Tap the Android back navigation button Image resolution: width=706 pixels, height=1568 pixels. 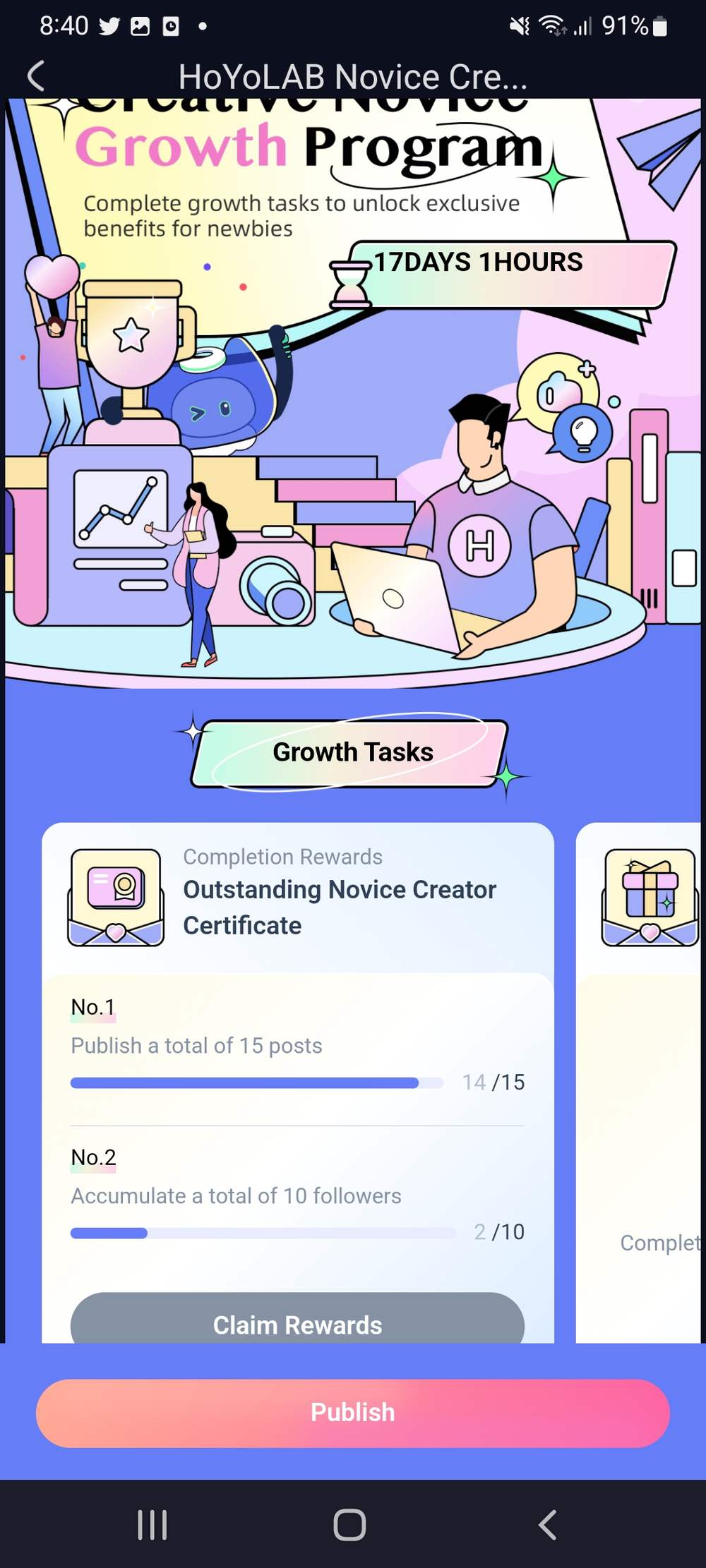pos(547,1525)
